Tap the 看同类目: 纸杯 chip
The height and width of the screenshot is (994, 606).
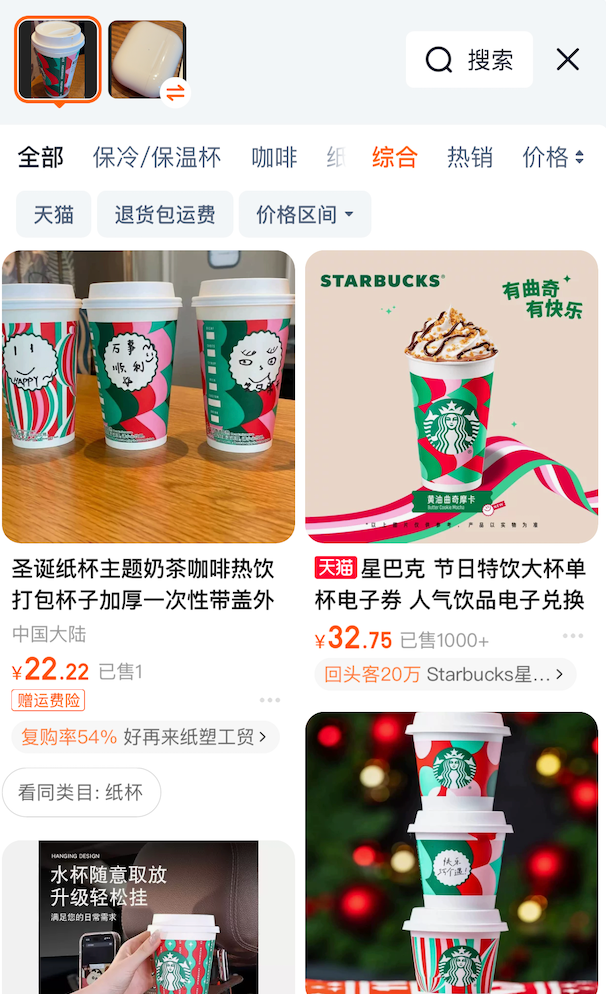click(81, 793)
